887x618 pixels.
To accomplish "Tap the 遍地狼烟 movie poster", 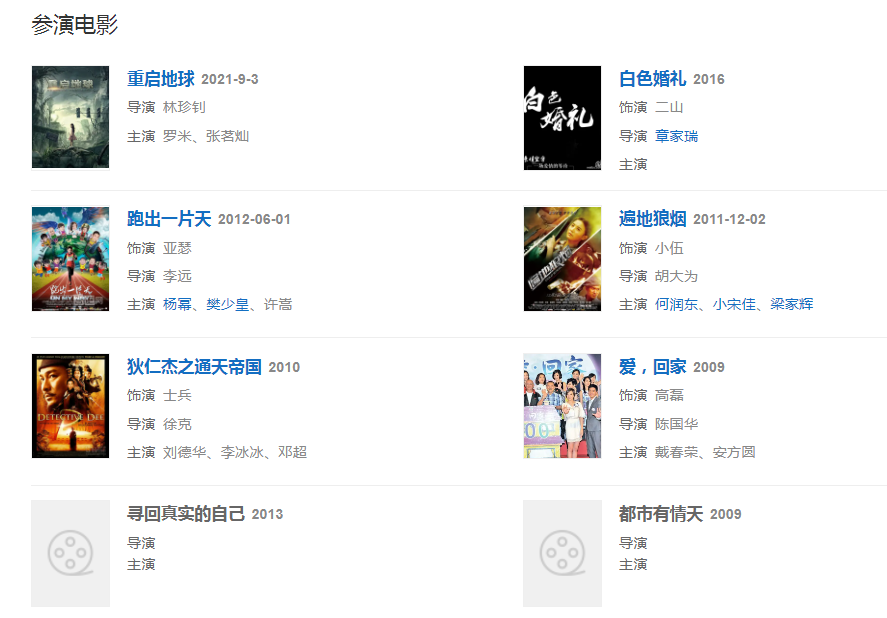I will coord(562,258).
